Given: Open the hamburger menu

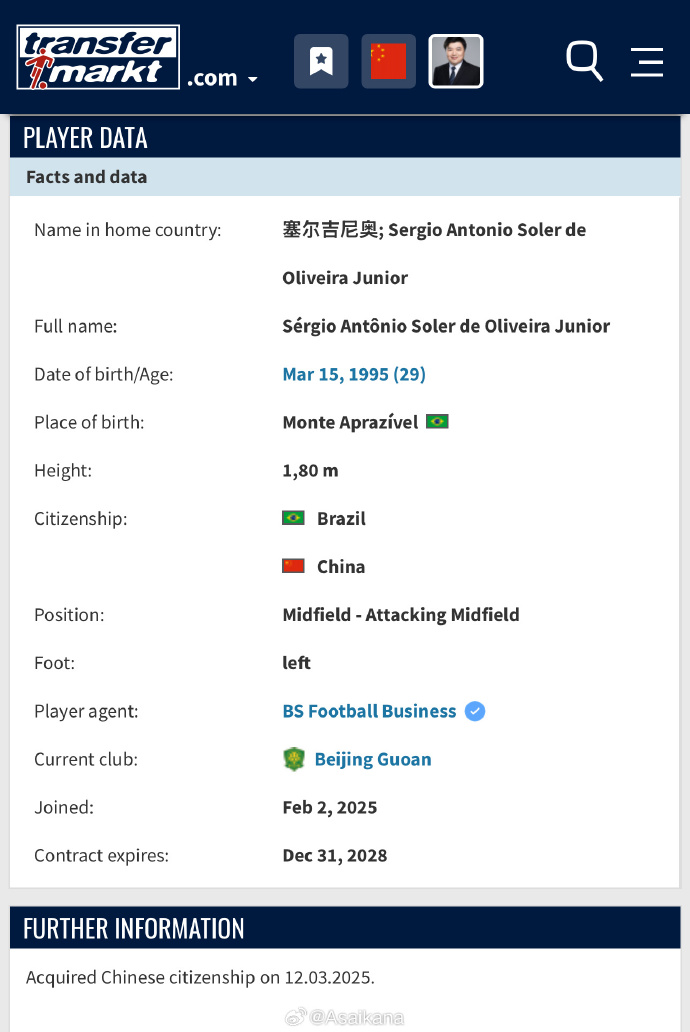Looking at the screenshot, I should tap(647, 62).
